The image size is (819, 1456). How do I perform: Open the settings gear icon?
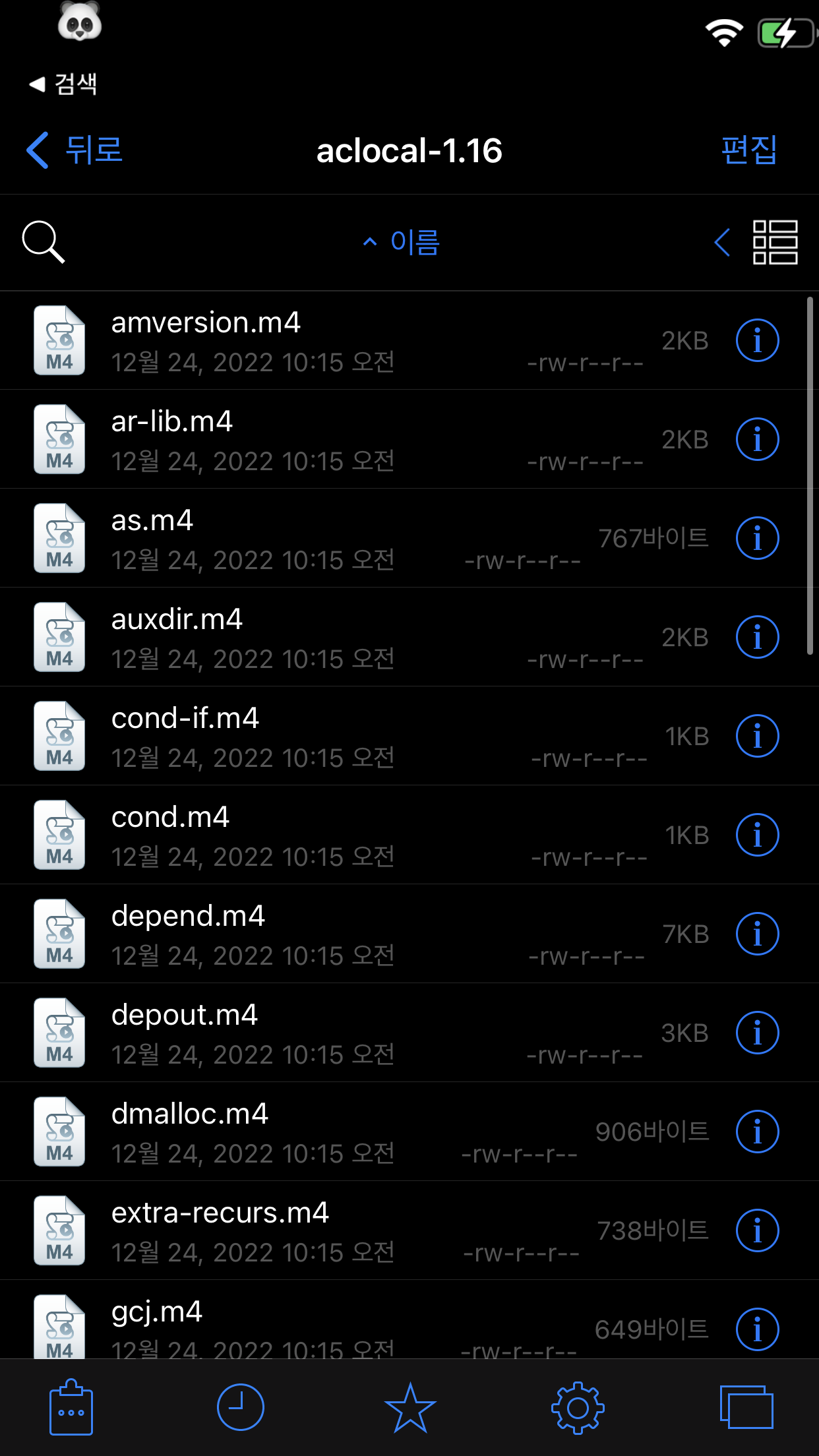578,1407
